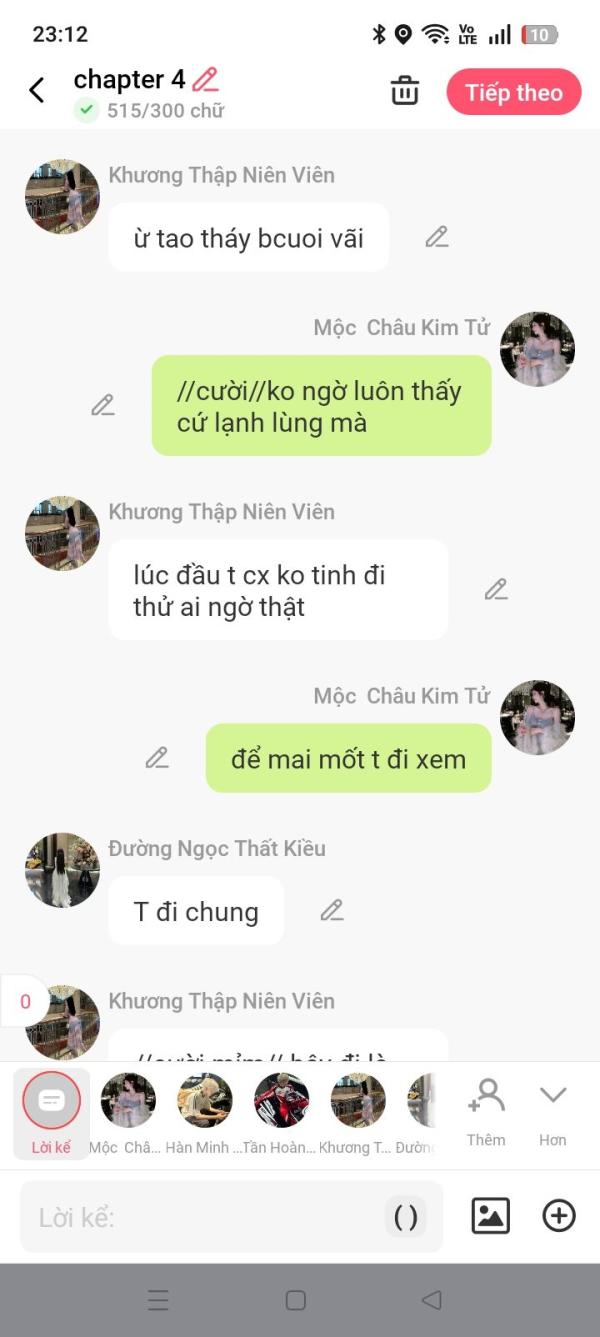Edit the chapter 4 title
This screenshot has height=1337, width=600.
tap(205, 79)
